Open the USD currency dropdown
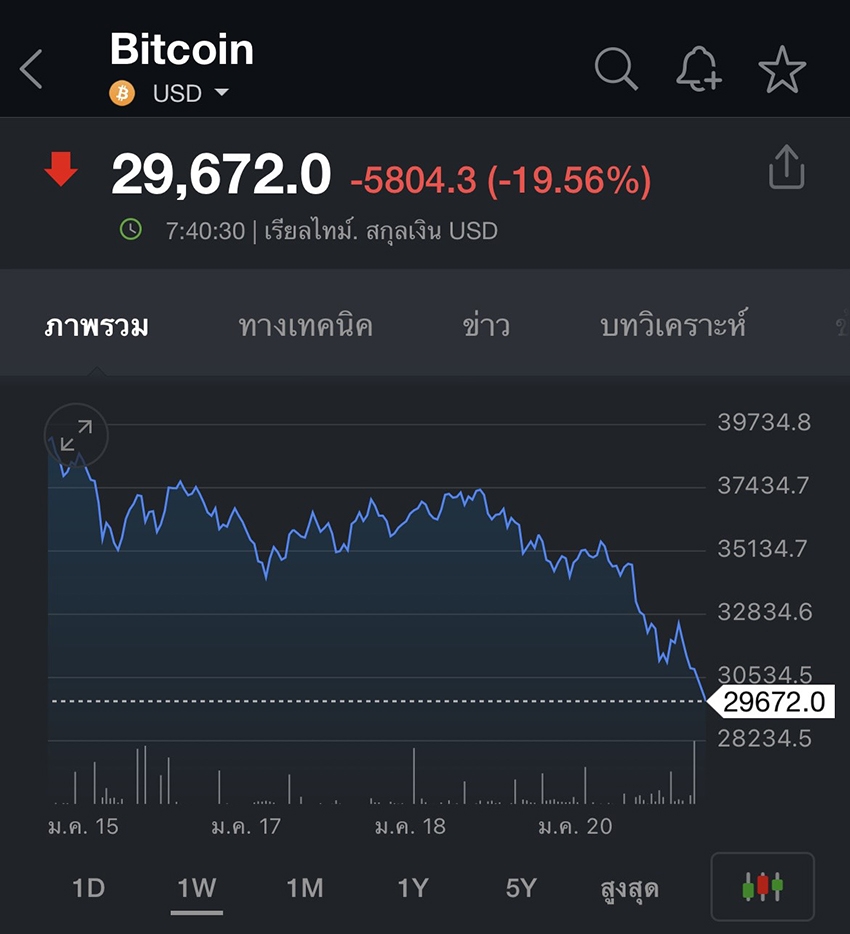This screenshot has width=850, height=934. [x=190, y=93]
